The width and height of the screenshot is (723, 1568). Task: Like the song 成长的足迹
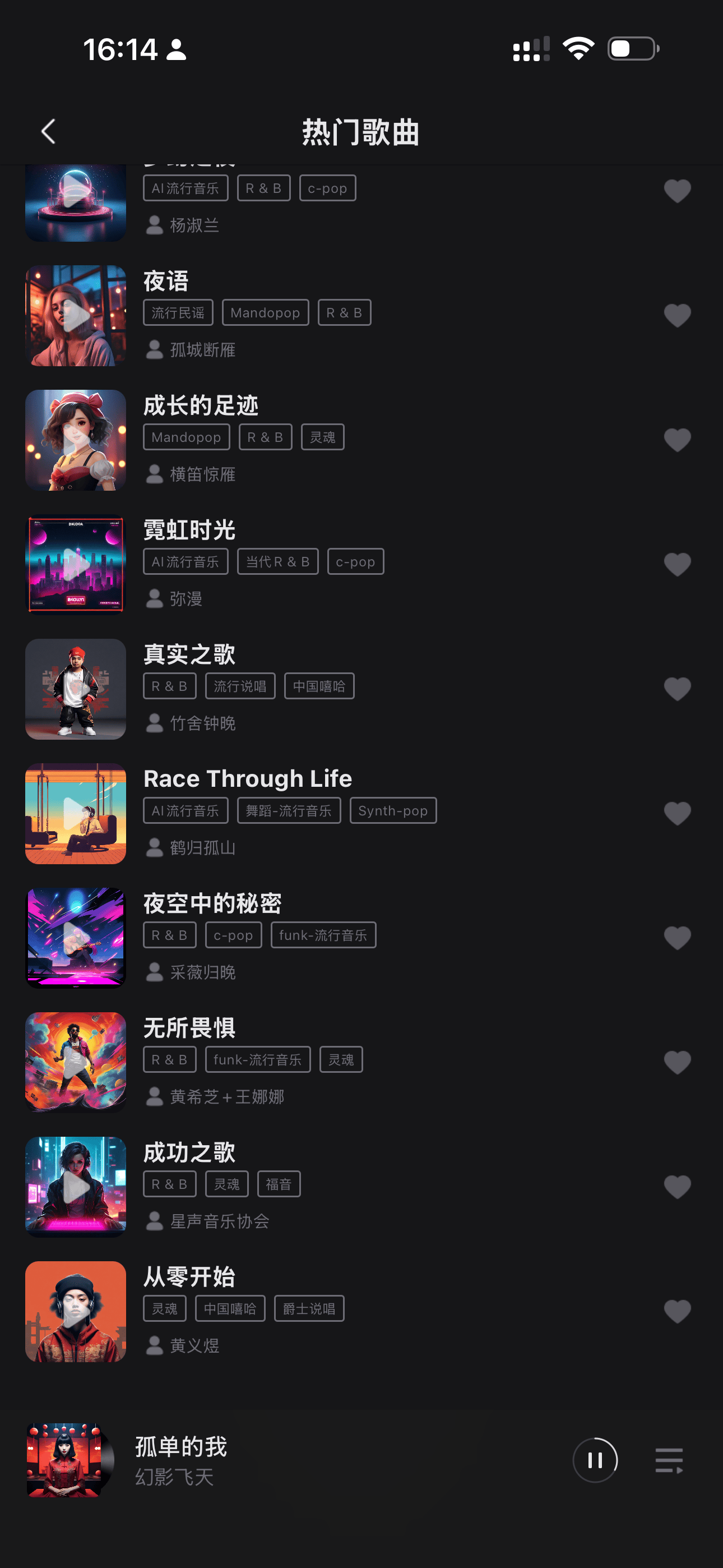[x=676, y=440]
